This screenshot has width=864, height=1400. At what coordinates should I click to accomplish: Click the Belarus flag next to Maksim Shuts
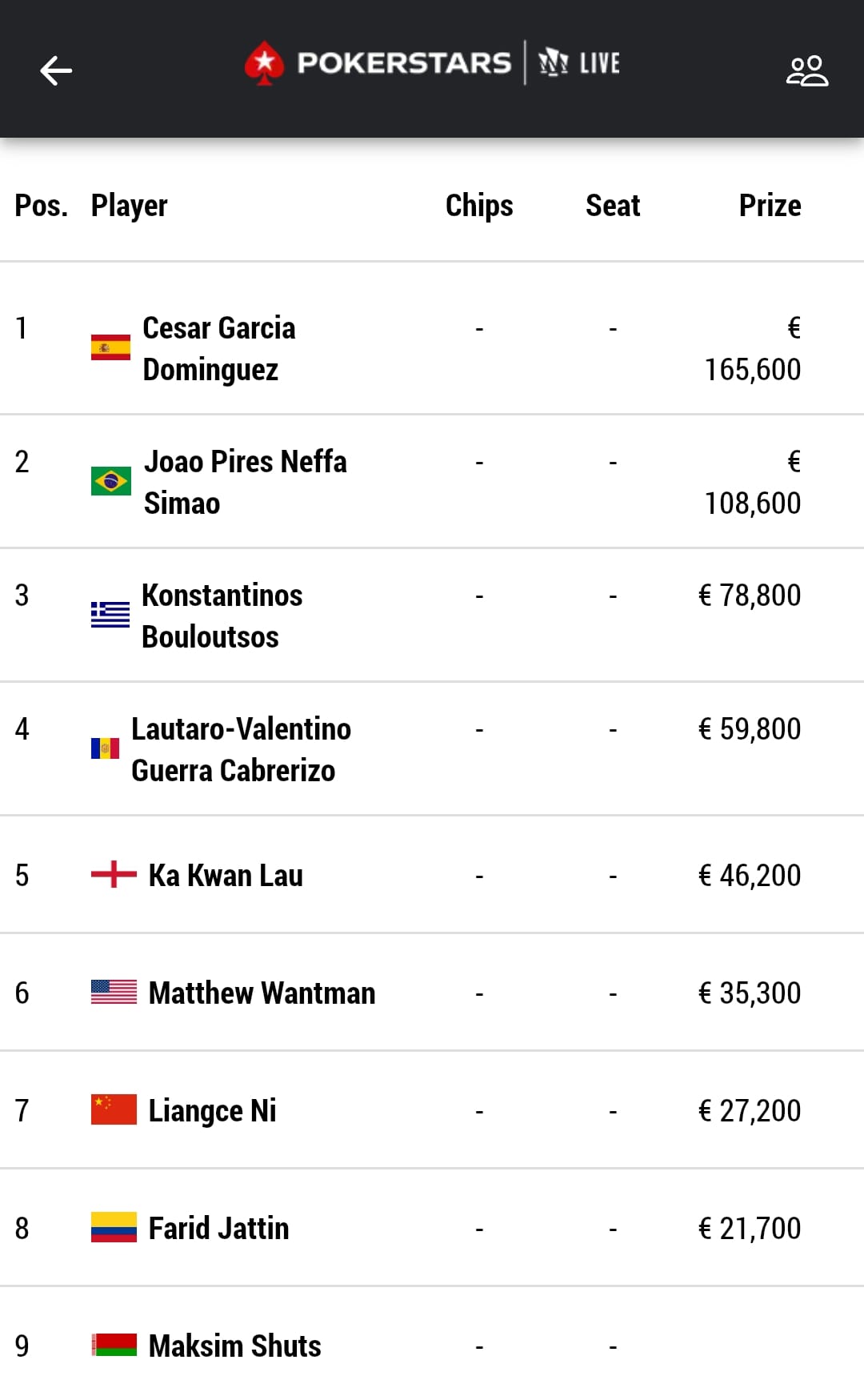point(115,1345)
